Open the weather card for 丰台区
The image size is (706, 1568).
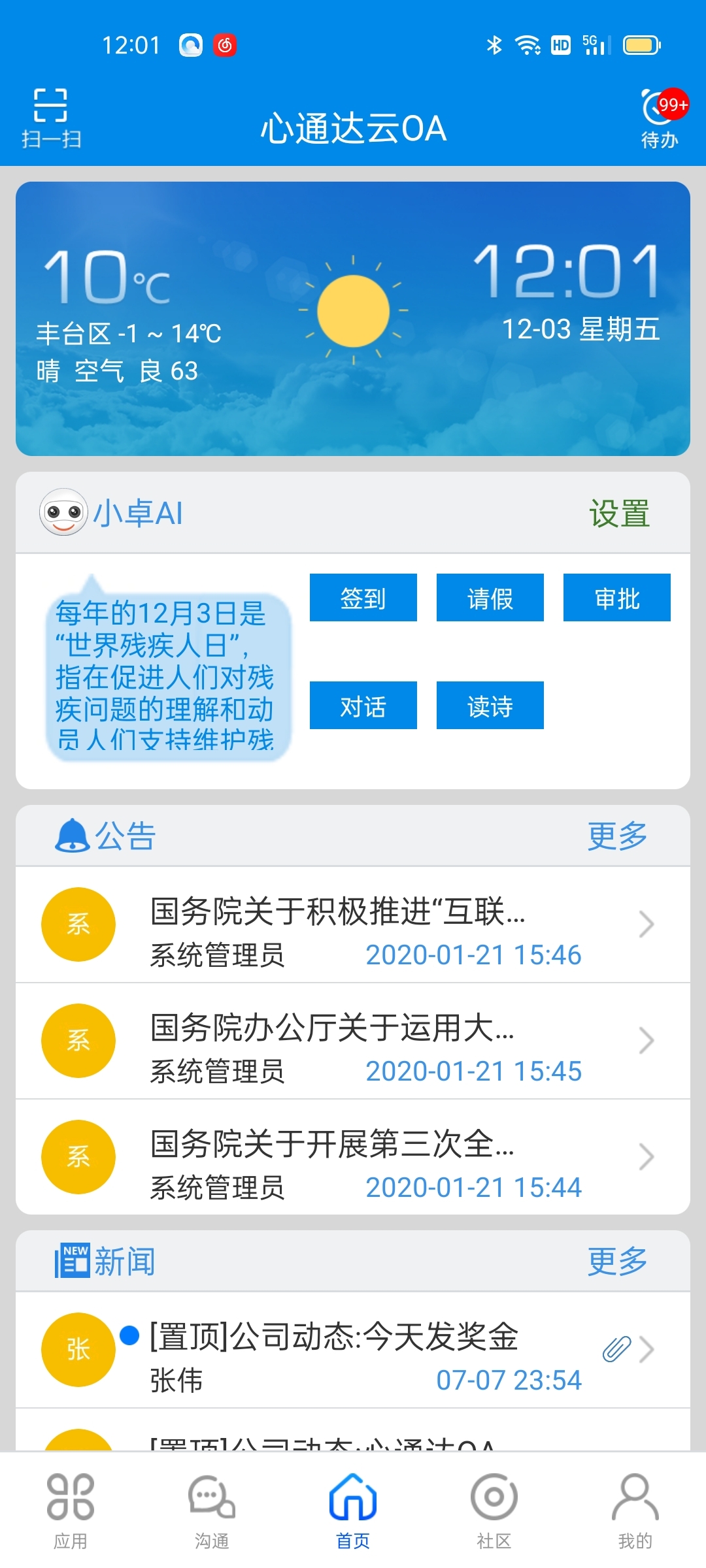(x=353, y=319)
